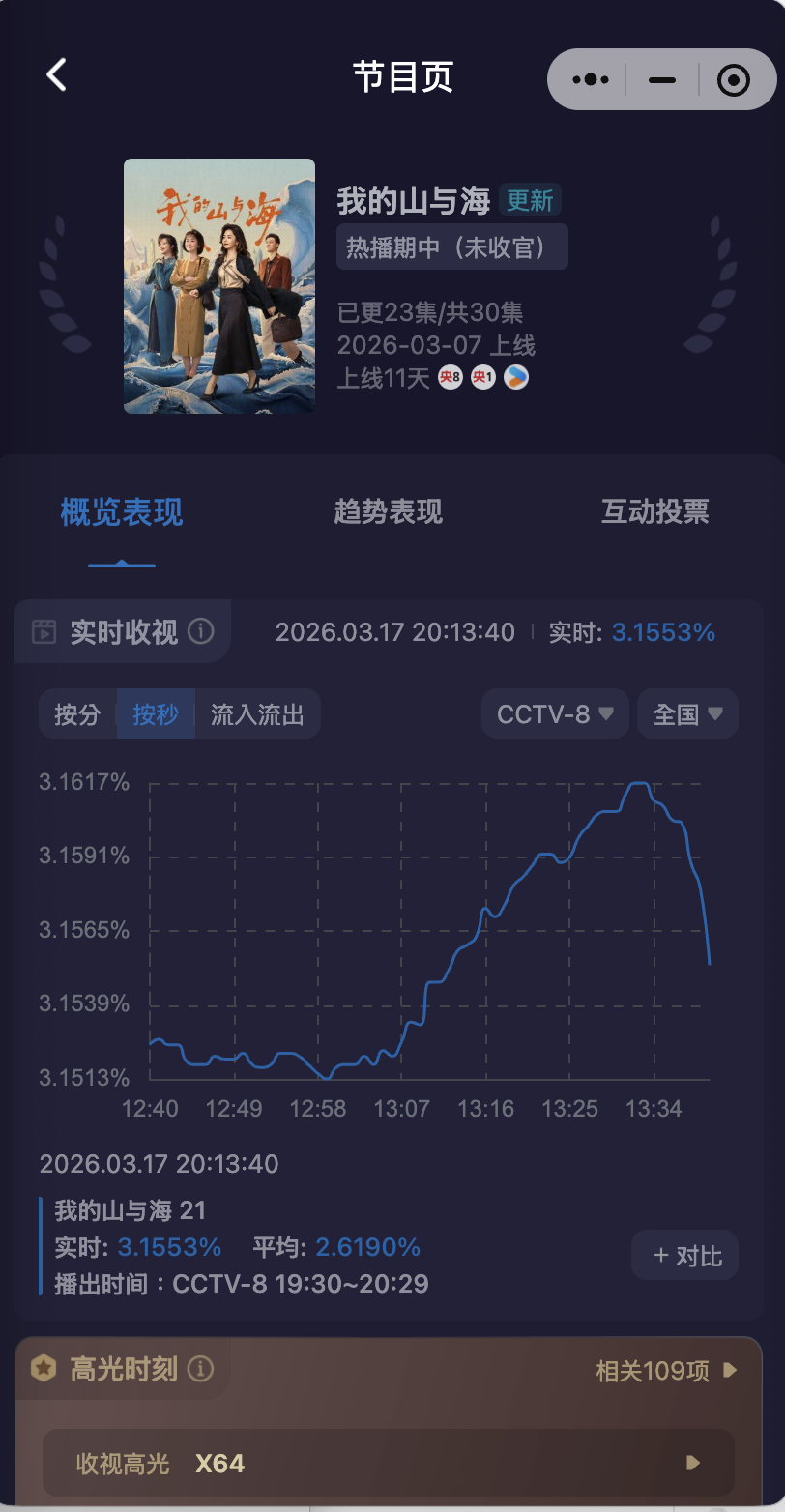The width and height of the screenshot is (785, 1512).
Task: Click the 我的山与海 poster thumbnail
Action: (x=218, y=287)
